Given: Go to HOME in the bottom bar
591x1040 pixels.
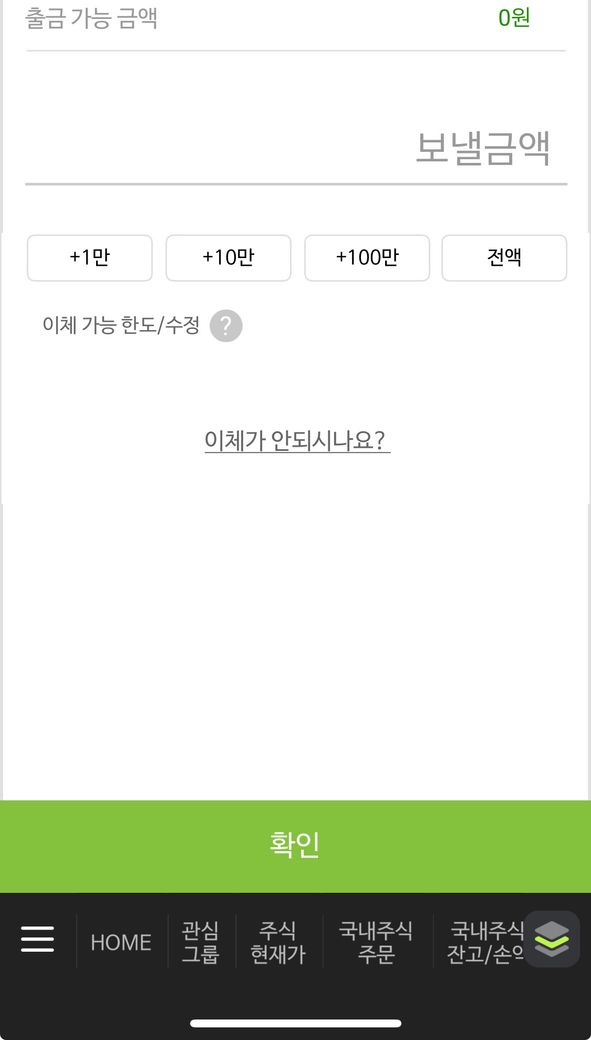Looking at the screenshot, I should pos(121,942).
